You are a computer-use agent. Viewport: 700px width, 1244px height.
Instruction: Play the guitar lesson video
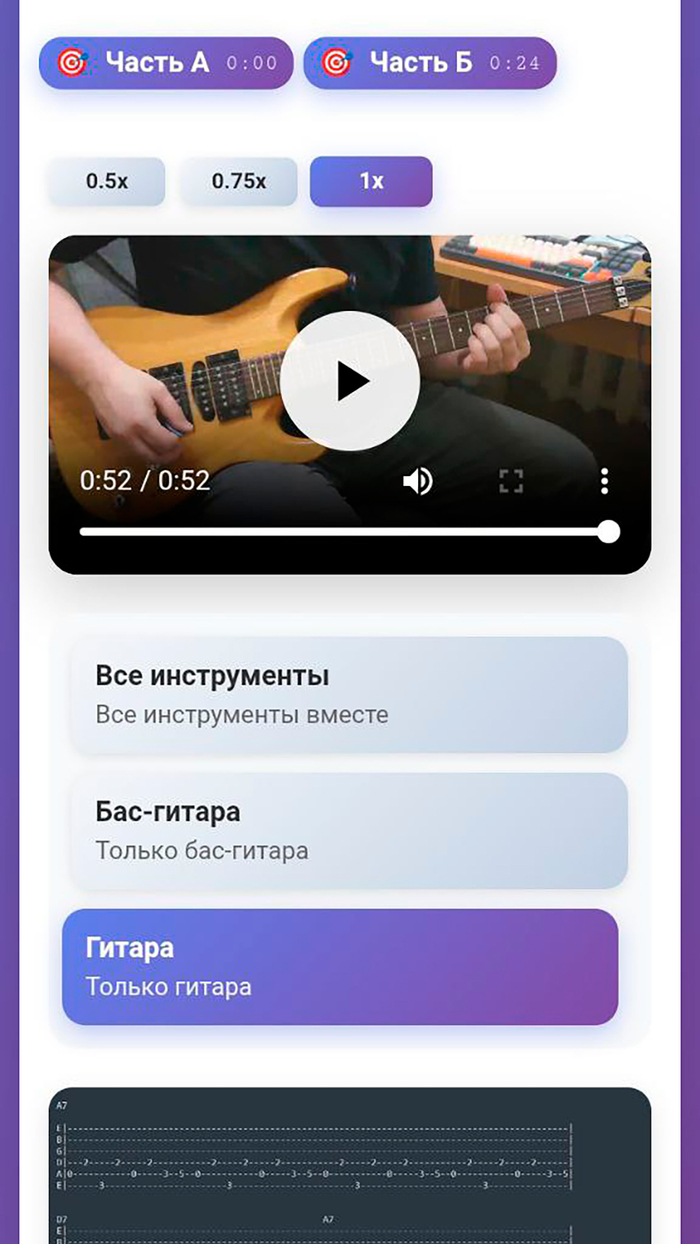point(350,381)
